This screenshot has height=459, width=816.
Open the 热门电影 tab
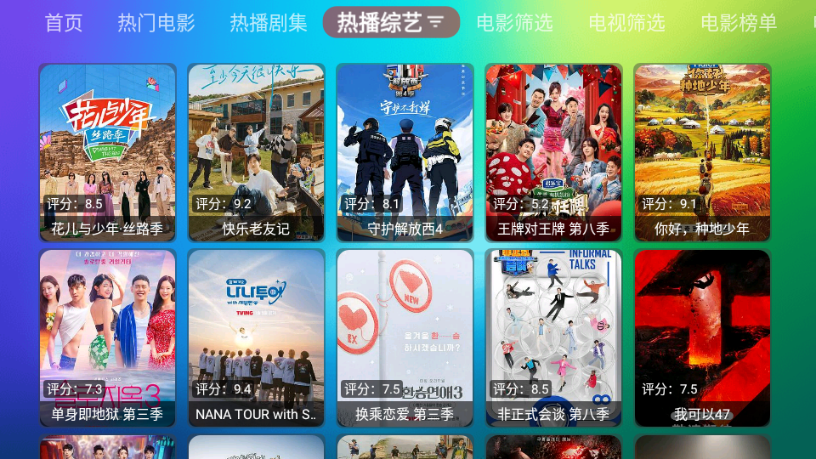[156, 23]
